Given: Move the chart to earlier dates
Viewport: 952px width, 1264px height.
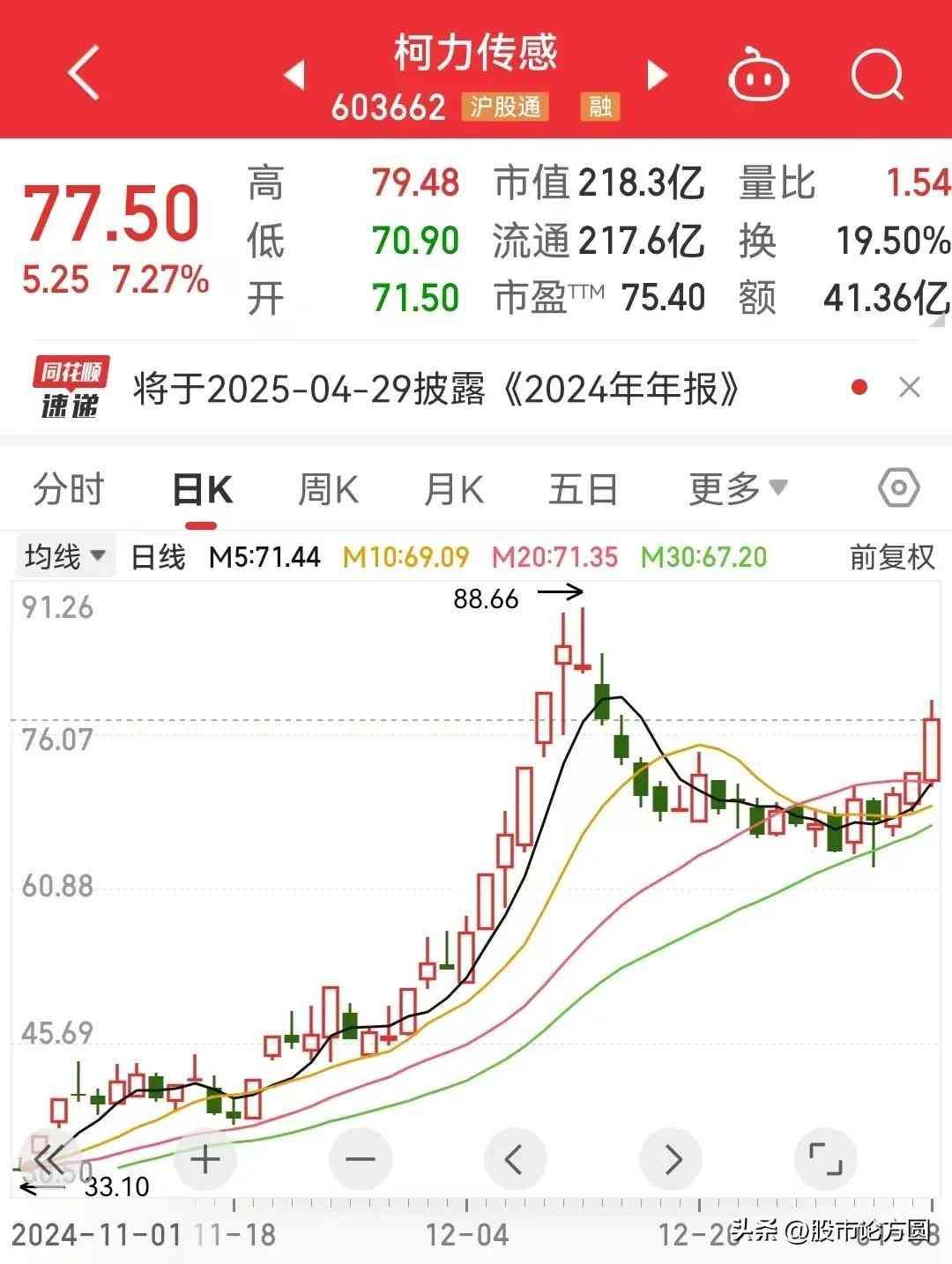Looking at the screenshot, I should tap(516, 1159).
